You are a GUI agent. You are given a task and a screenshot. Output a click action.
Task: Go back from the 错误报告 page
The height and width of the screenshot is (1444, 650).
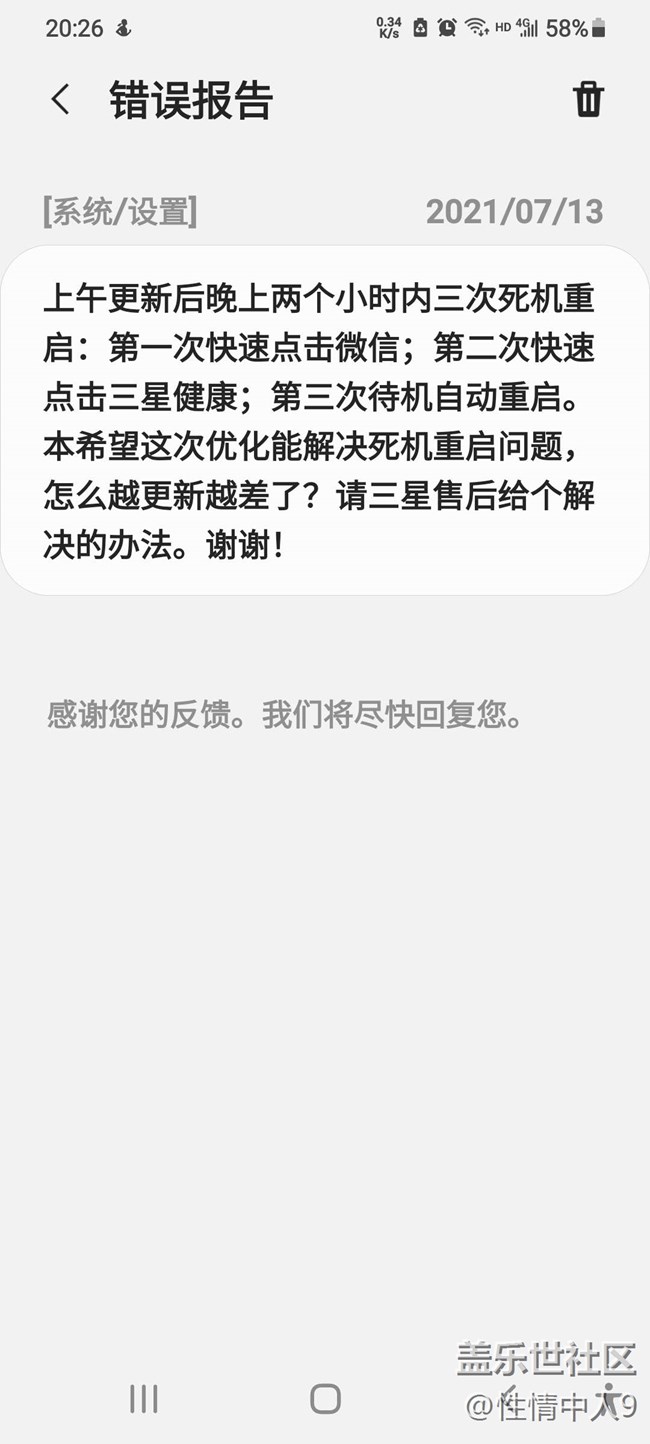pyautogui.click(x=61, y=100)
